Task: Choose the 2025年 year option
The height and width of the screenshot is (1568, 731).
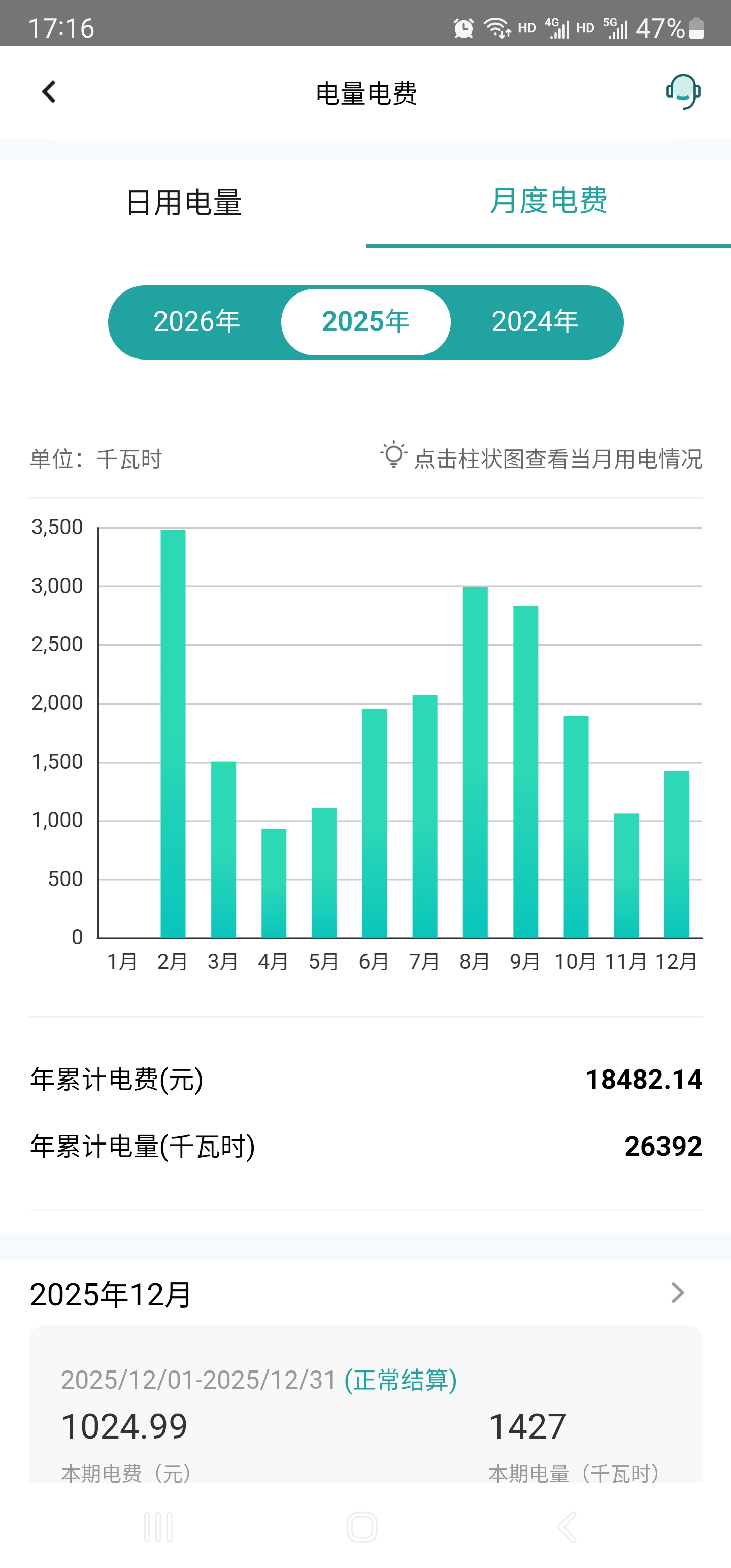Action: 365,321
